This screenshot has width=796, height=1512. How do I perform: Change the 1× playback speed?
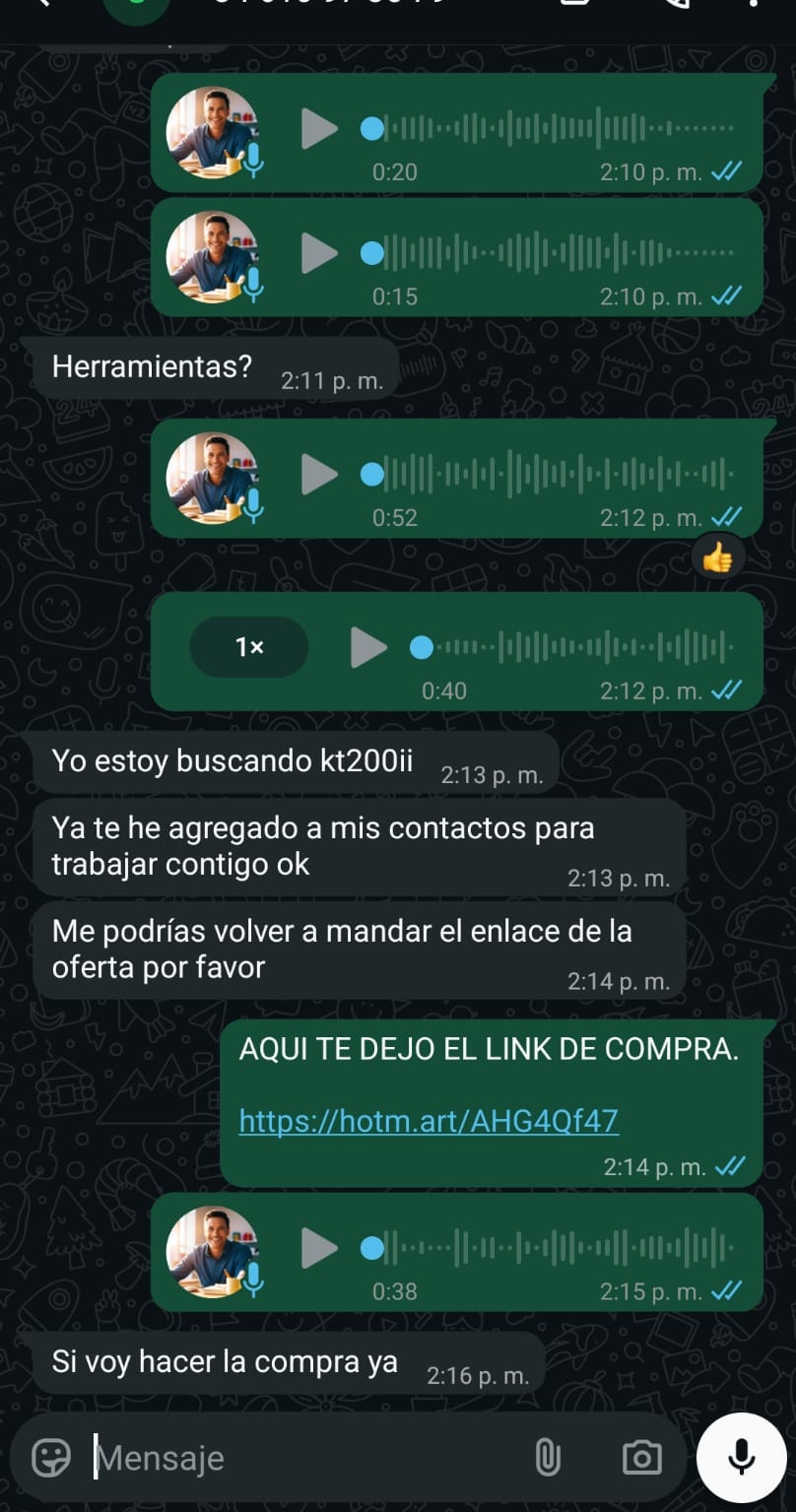(x=249, y=647)
